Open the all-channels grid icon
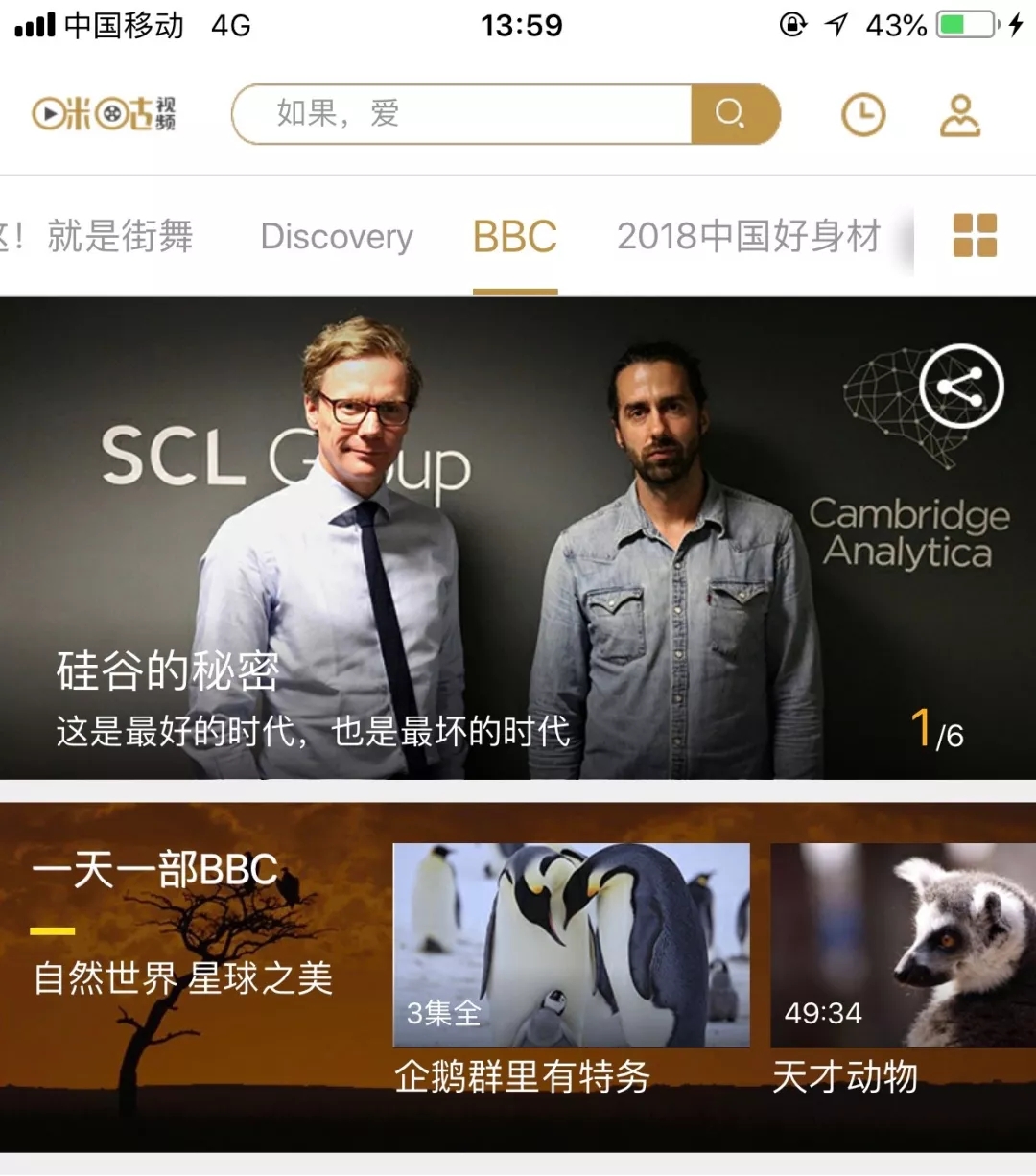This screenshot has width=1036, height=1176. click(975, 235)
